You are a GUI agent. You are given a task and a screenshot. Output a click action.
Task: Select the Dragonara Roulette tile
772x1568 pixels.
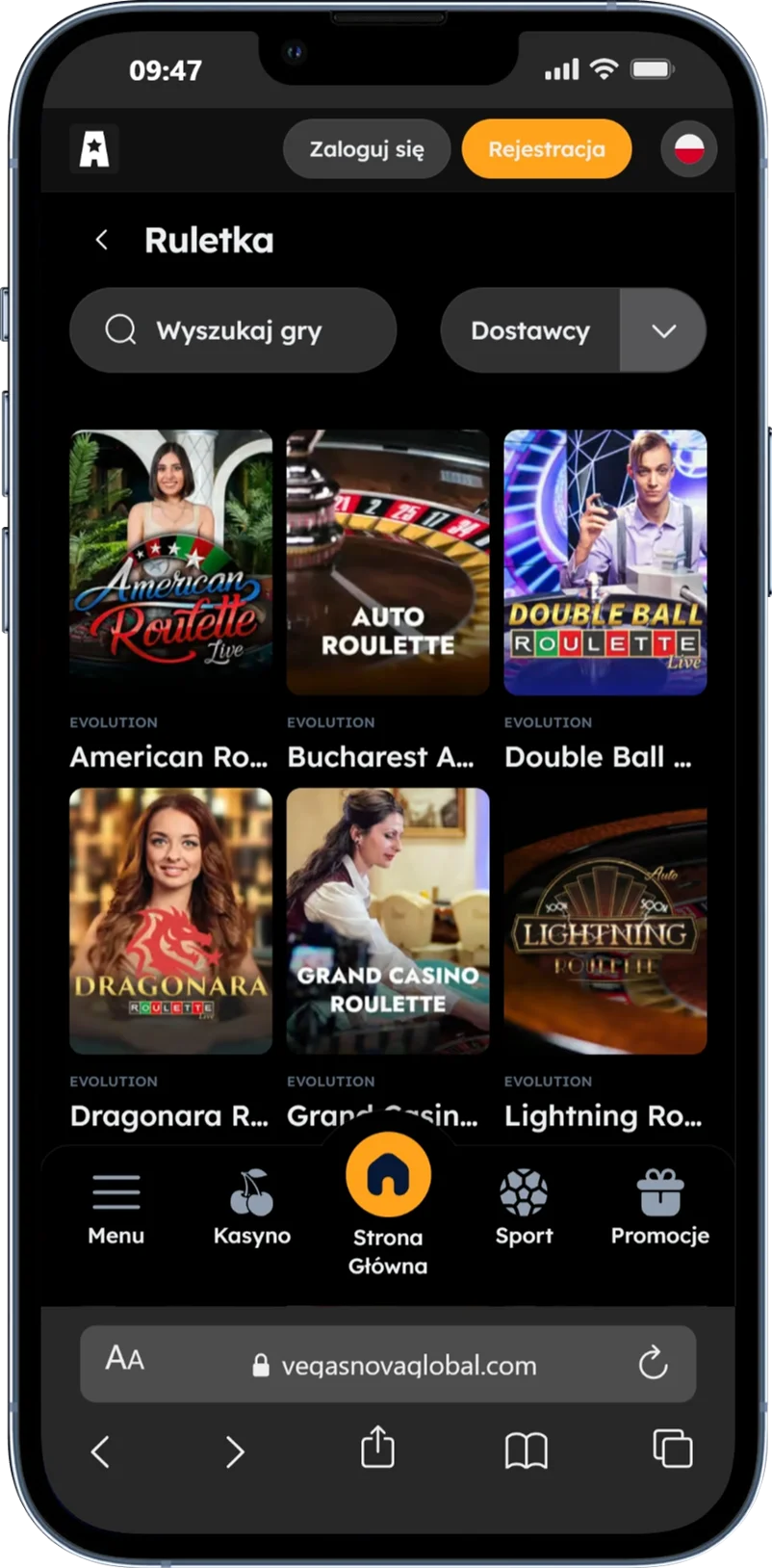tap(170, 921)
